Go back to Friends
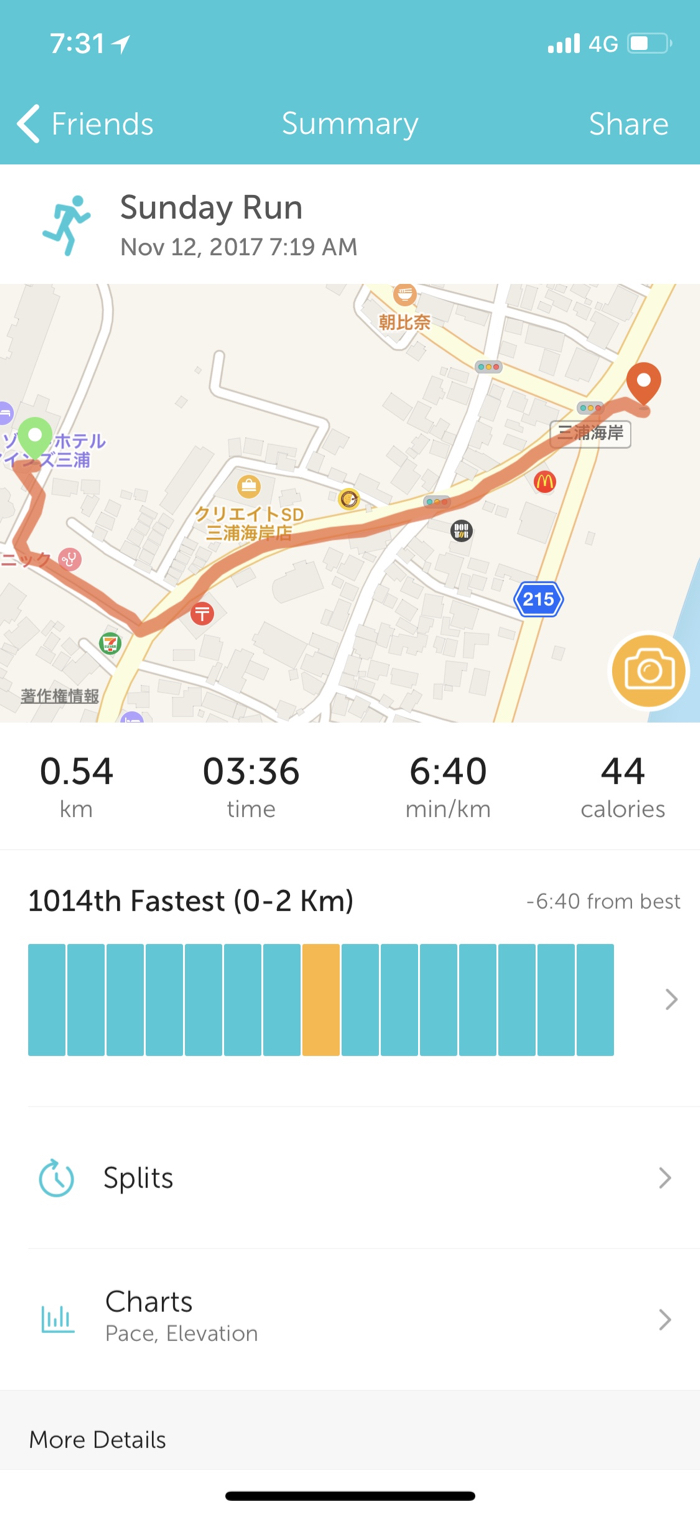Viewport: 700px width, 1516px height. (86, 124)
